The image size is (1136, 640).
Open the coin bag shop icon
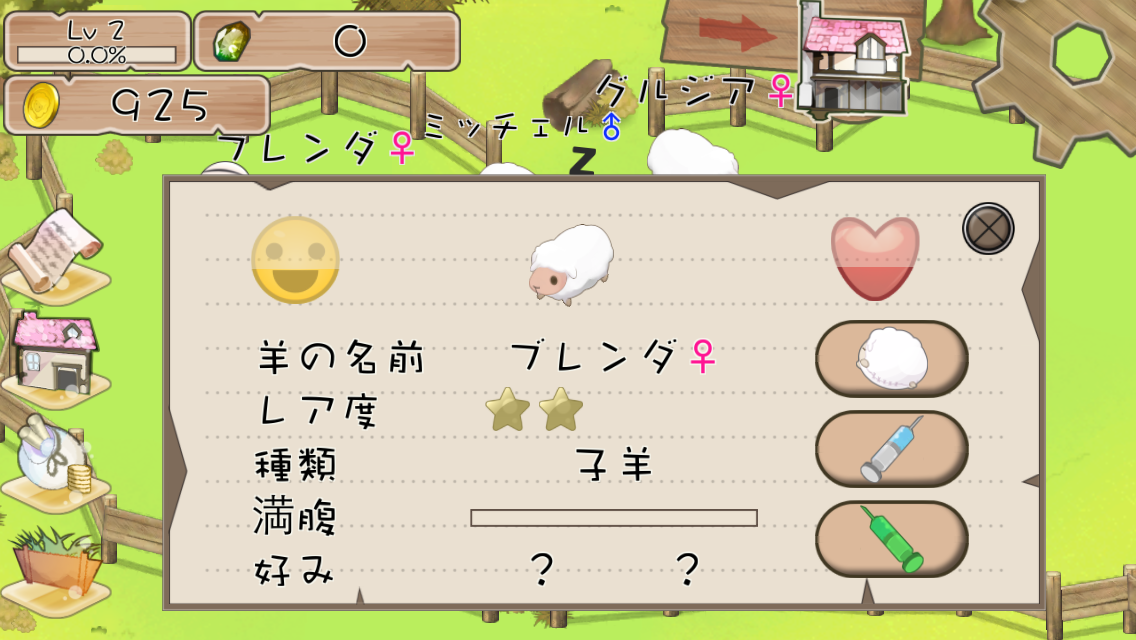[x=57, y=462]
